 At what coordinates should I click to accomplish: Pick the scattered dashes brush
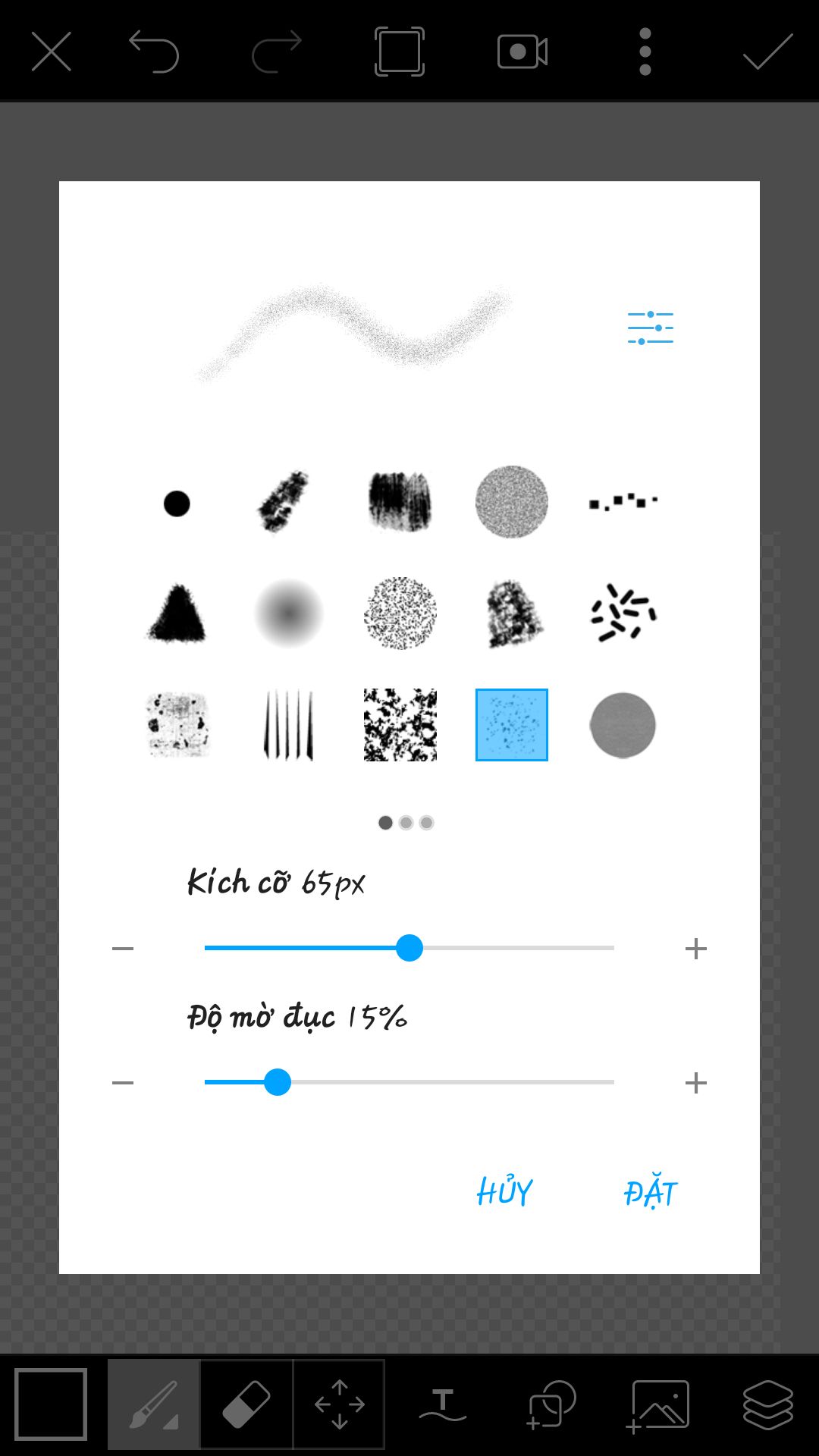(x=623, y=613)
